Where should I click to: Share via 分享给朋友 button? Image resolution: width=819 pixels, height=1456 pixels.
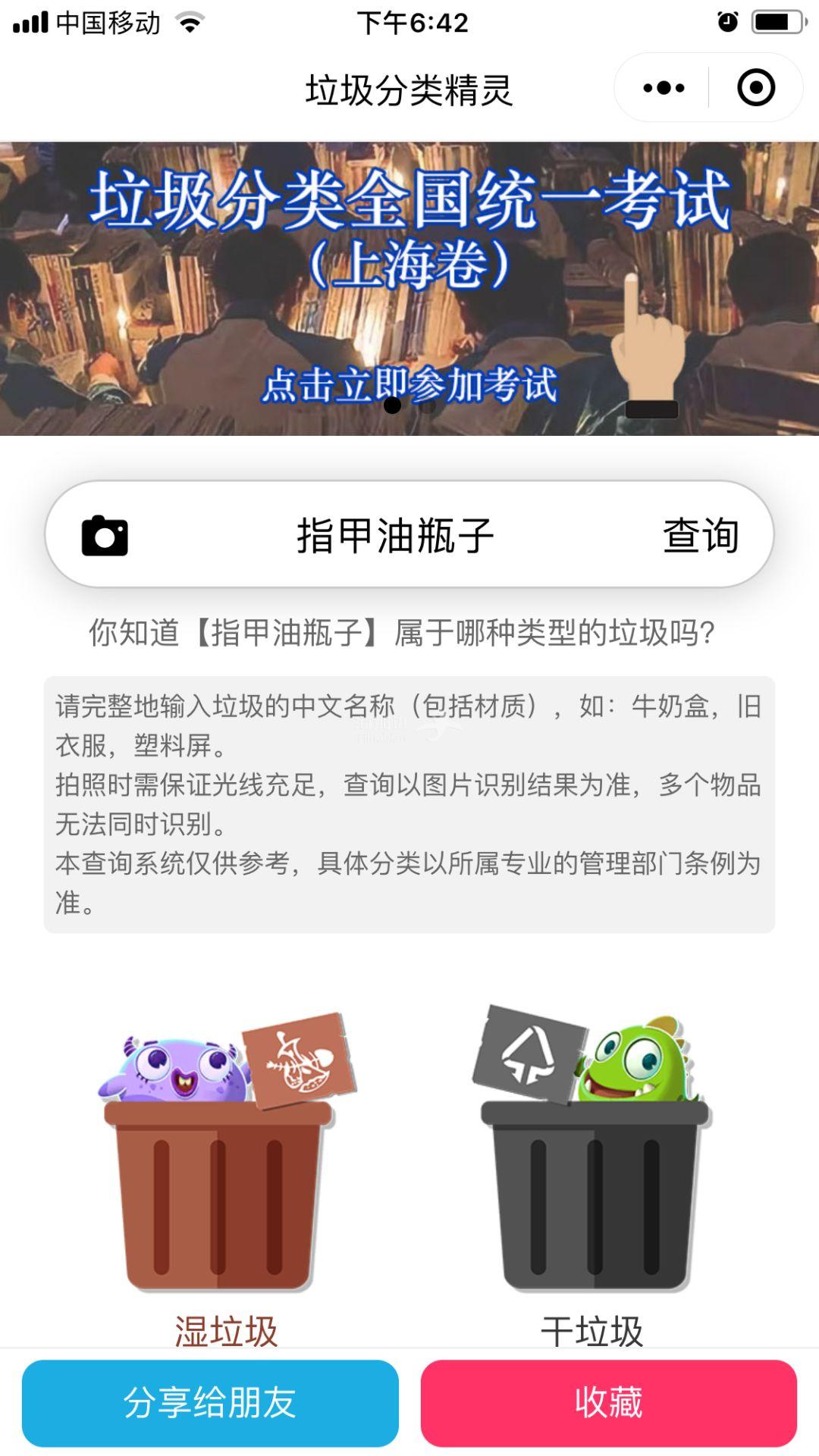(210, 1403)
